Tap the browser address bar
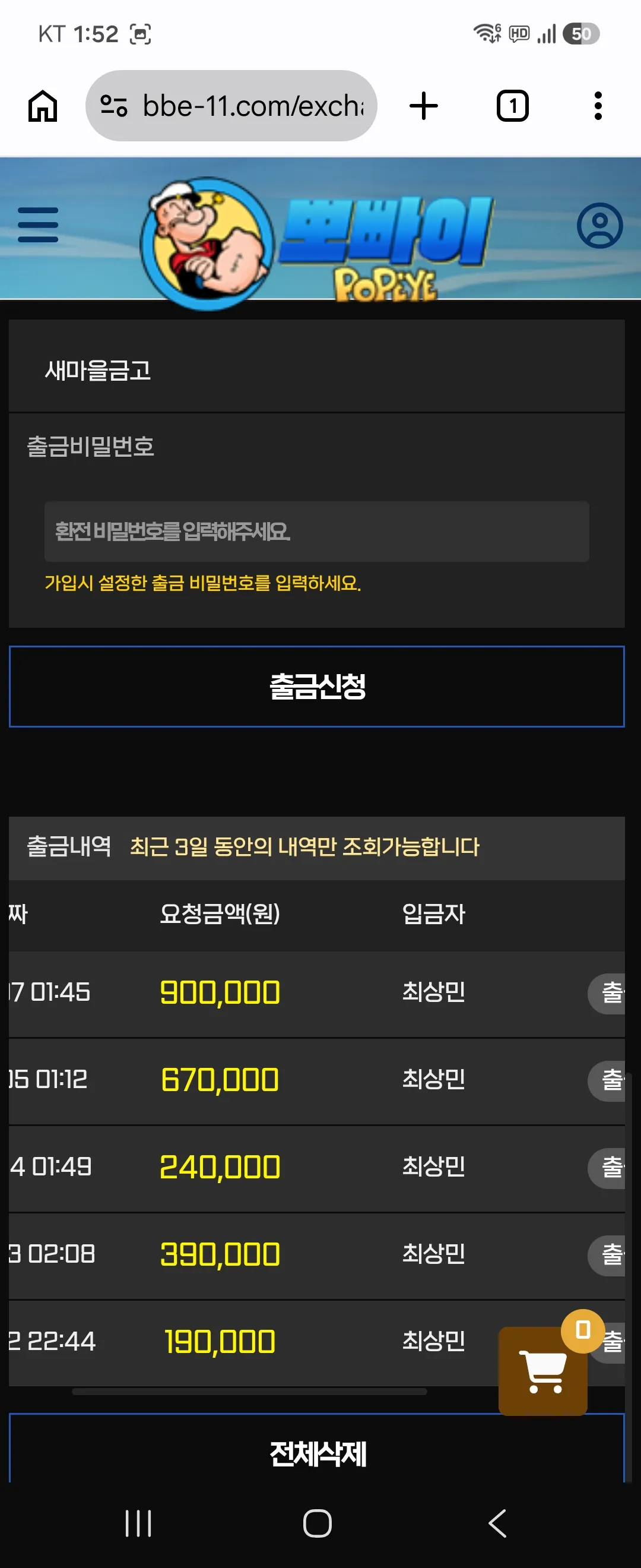 point(231,106)
